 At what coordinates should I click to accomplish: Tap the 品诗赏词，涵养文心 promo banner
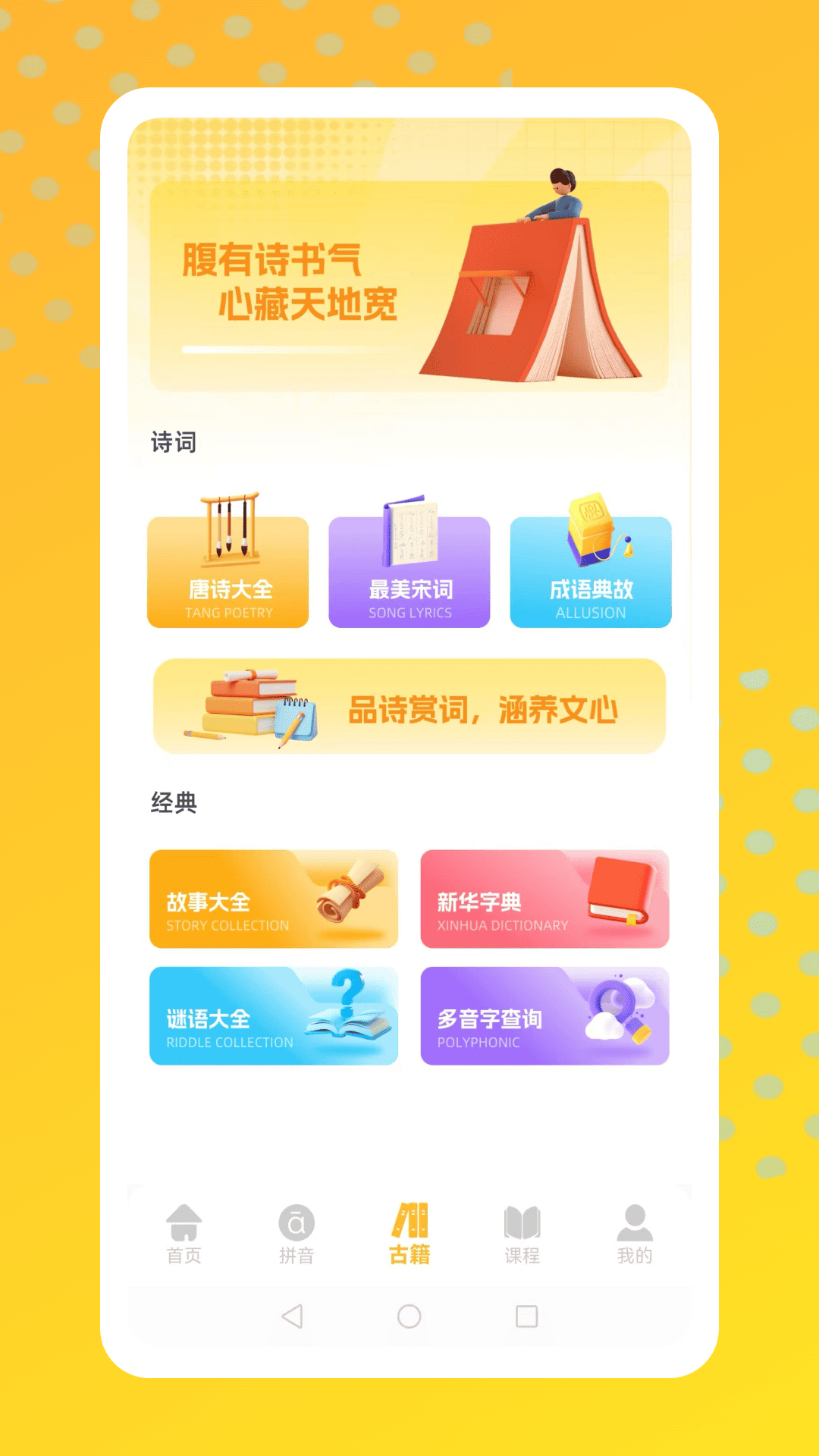point(409,707)
